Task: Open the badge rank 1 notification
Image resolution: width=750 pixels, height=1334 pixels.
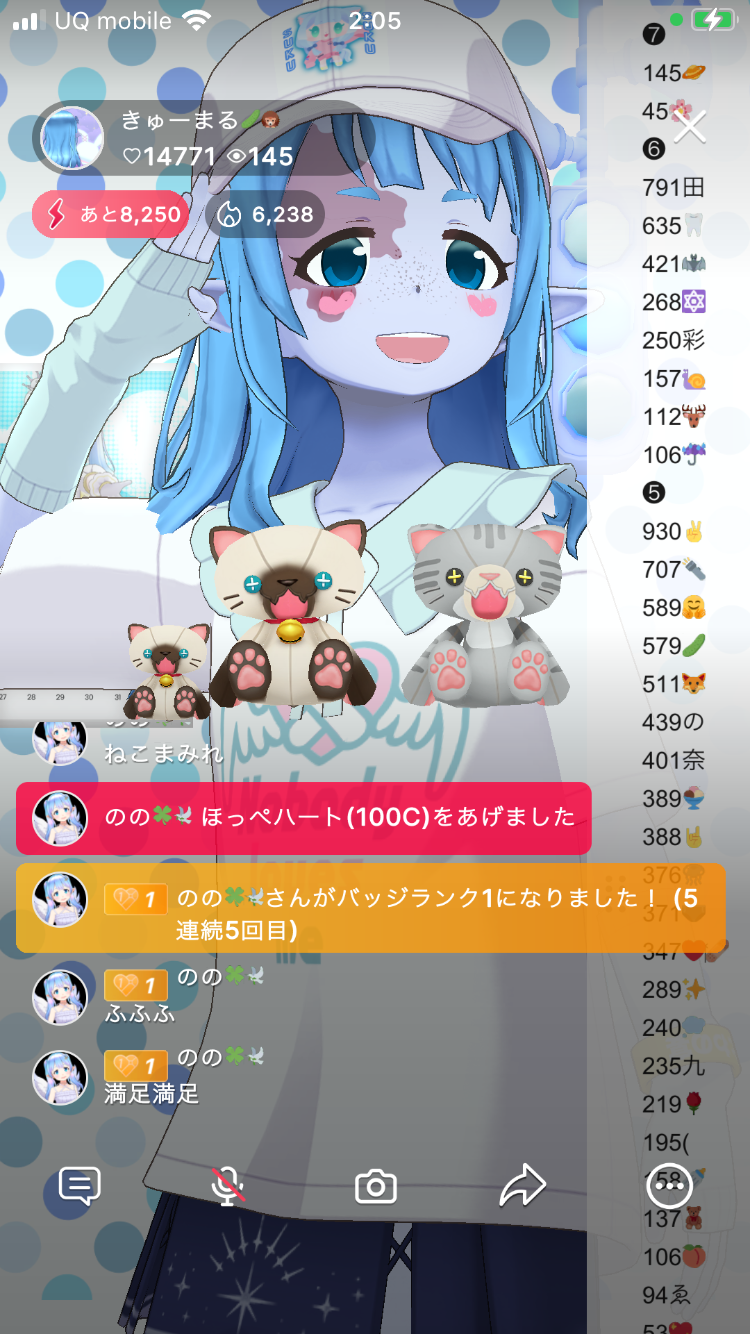Action: pos(370,908)
